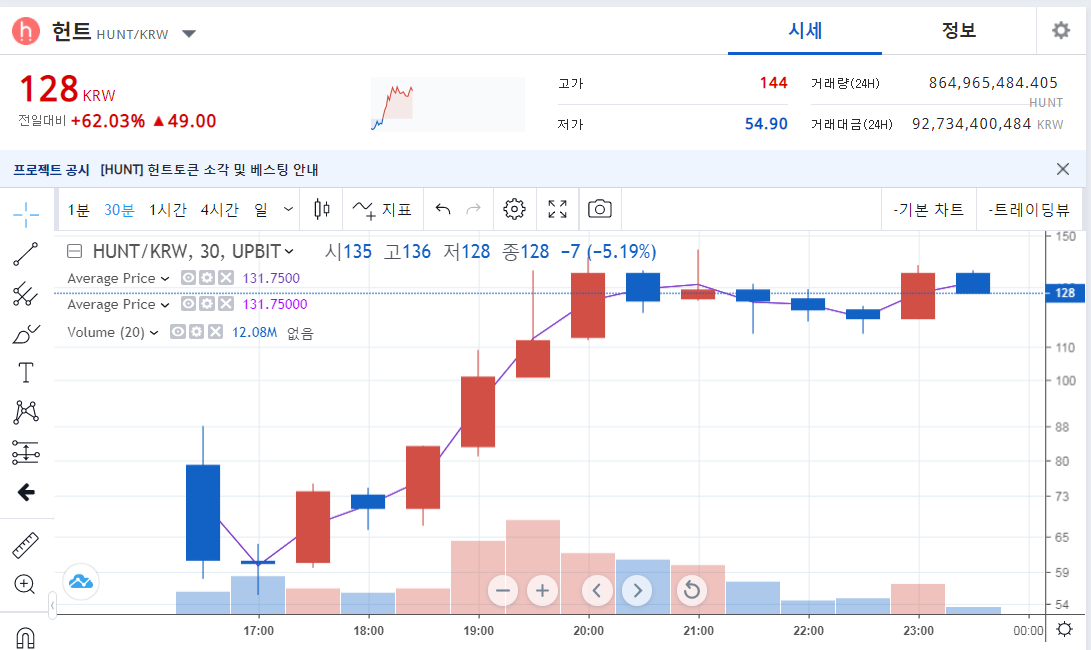Screen dimensions: 1091x650
Task: Undo the last chart change
Action: [443, 209]
